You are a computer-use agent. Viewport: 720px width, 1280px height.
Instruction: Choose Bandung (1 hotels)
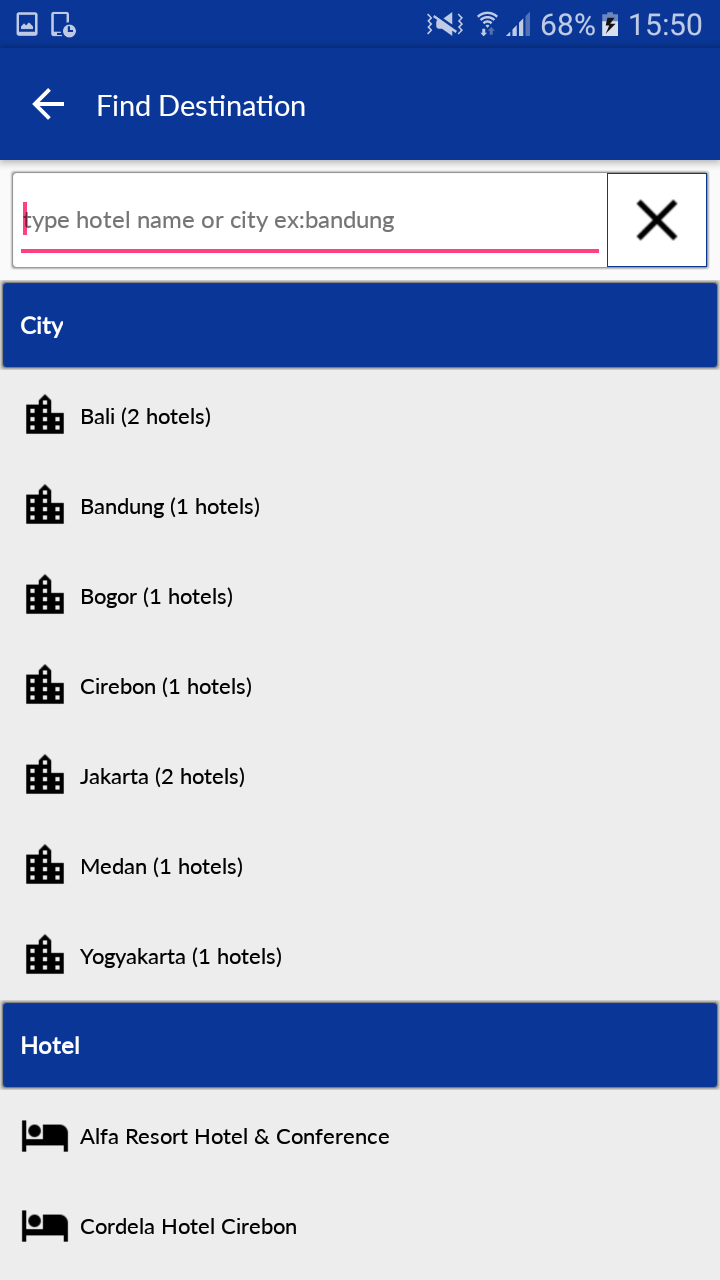pyautogui.click(x=360, y=506)
